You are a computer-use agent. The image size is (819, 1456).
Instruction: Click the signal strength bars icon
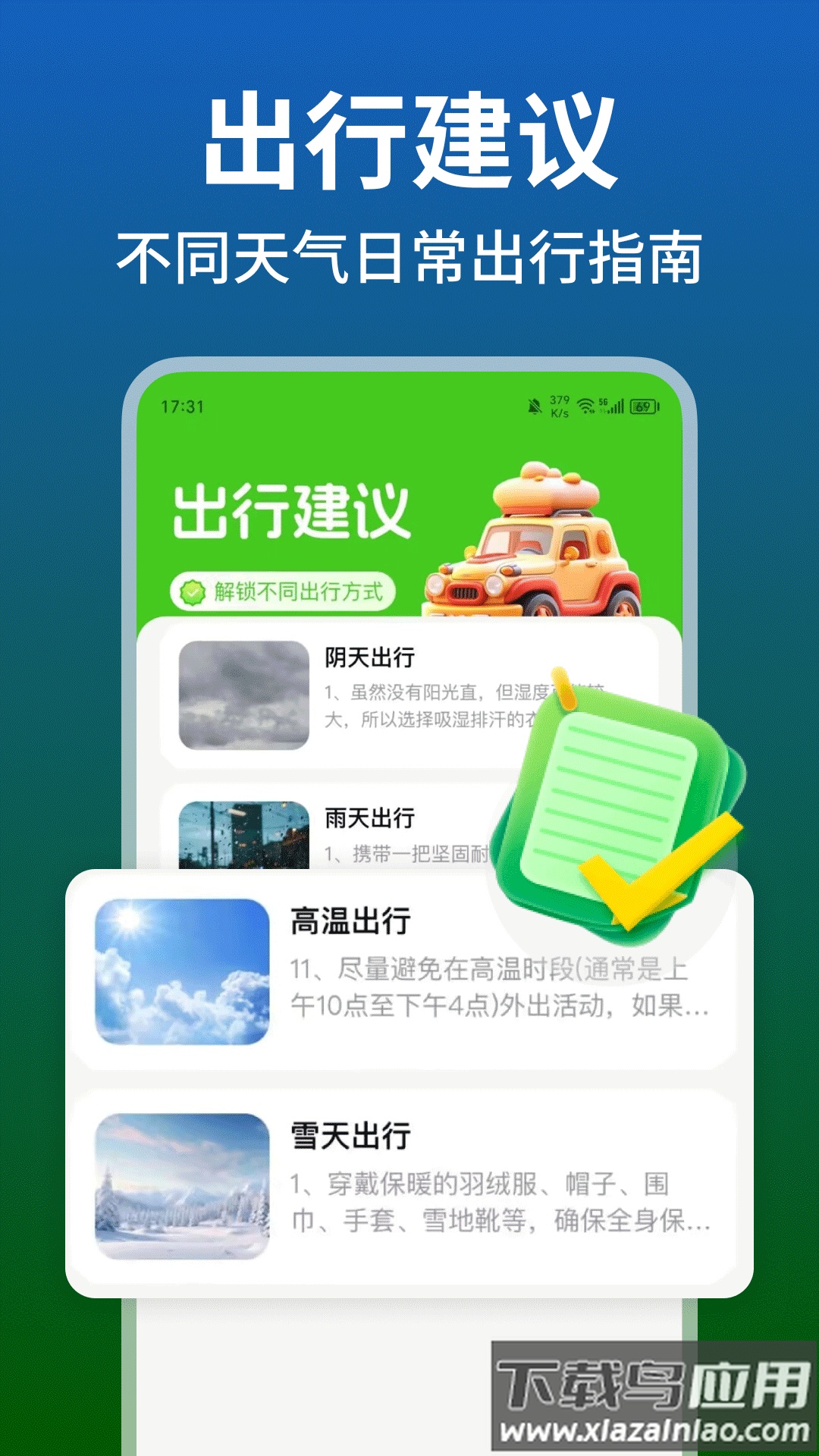(x=618, y=406)
